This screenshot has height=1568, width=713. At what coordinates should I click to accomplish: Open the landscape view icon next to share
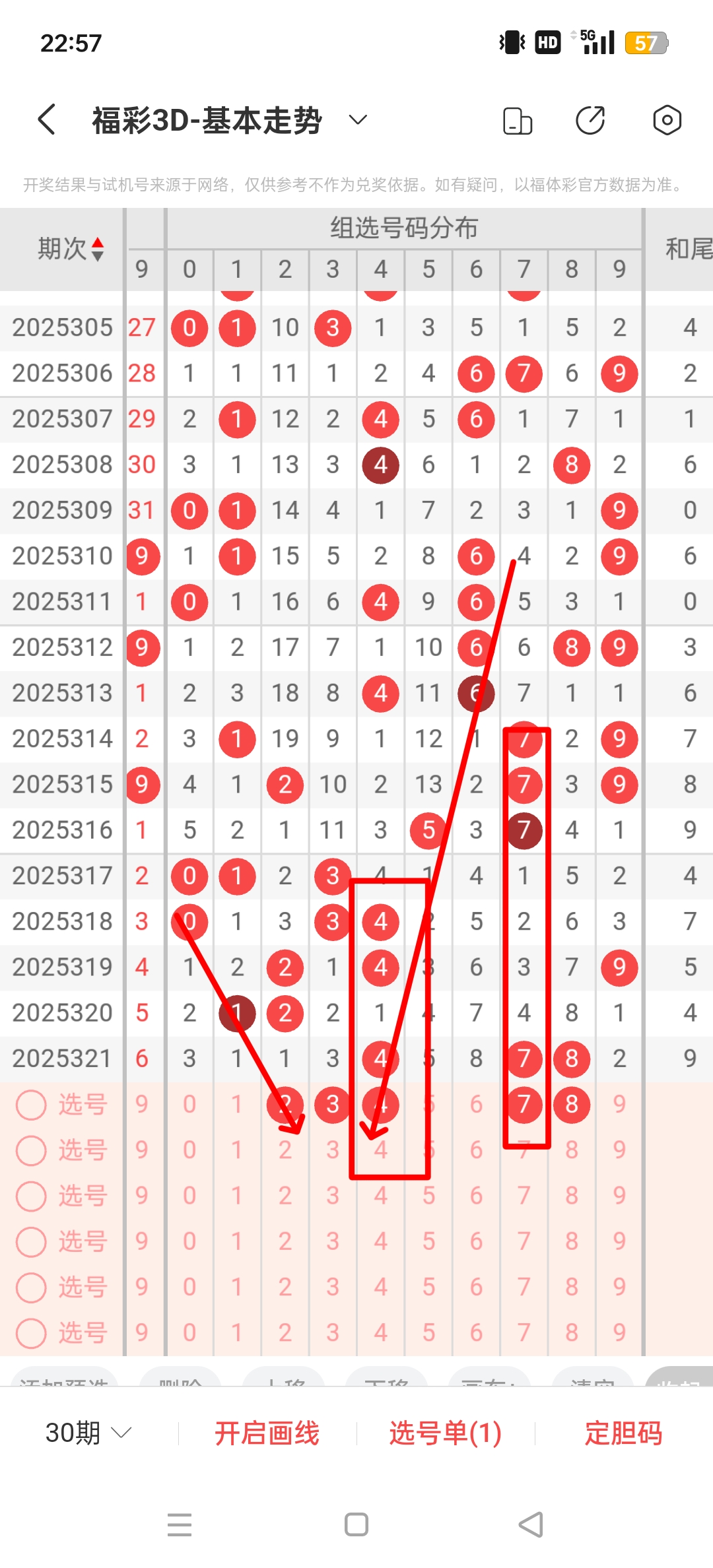518,119
